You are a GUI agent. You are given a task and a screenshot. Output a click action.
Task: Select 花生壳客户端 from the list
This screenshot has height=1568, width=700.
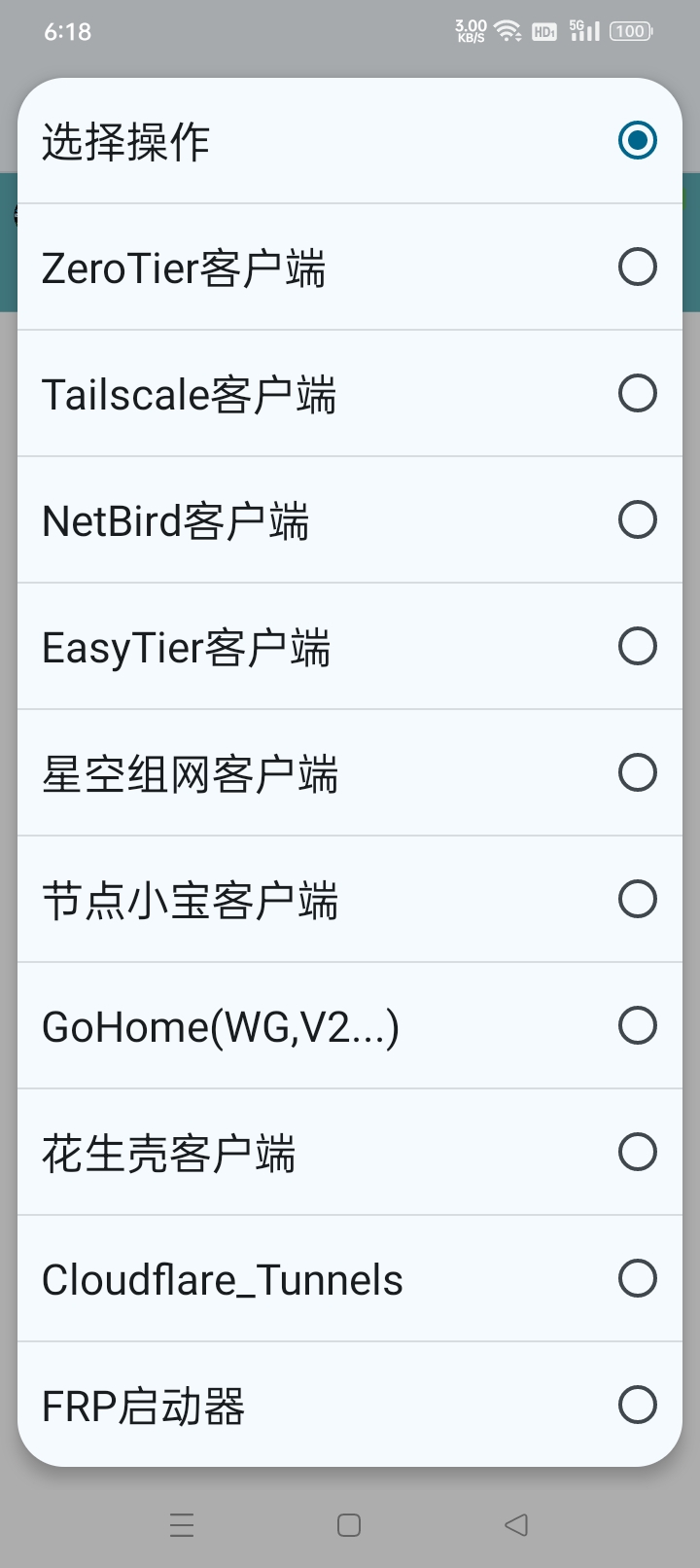[637, 1153]
